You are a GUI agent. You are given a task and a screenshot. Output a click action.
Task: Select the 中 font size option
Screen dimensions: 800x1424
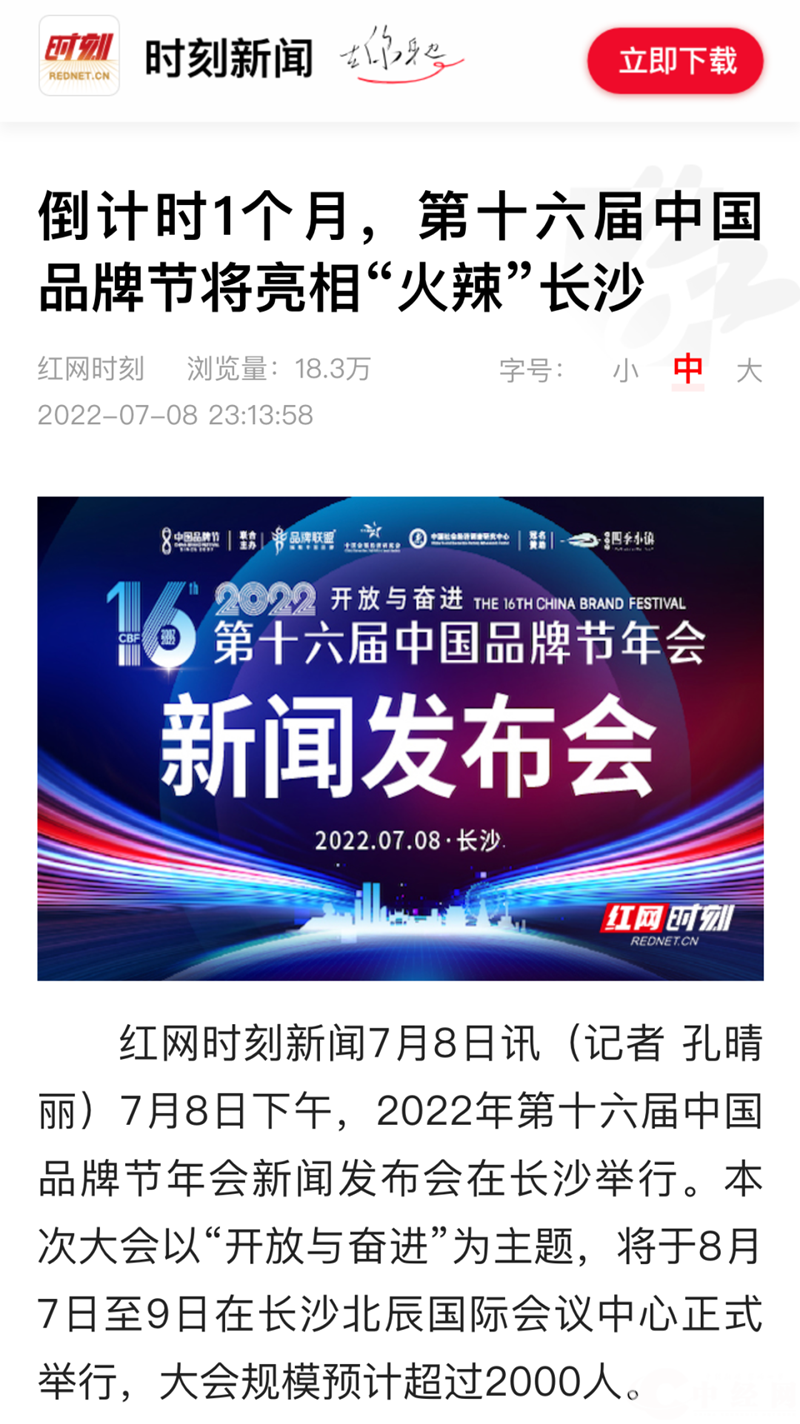point(687,370)
